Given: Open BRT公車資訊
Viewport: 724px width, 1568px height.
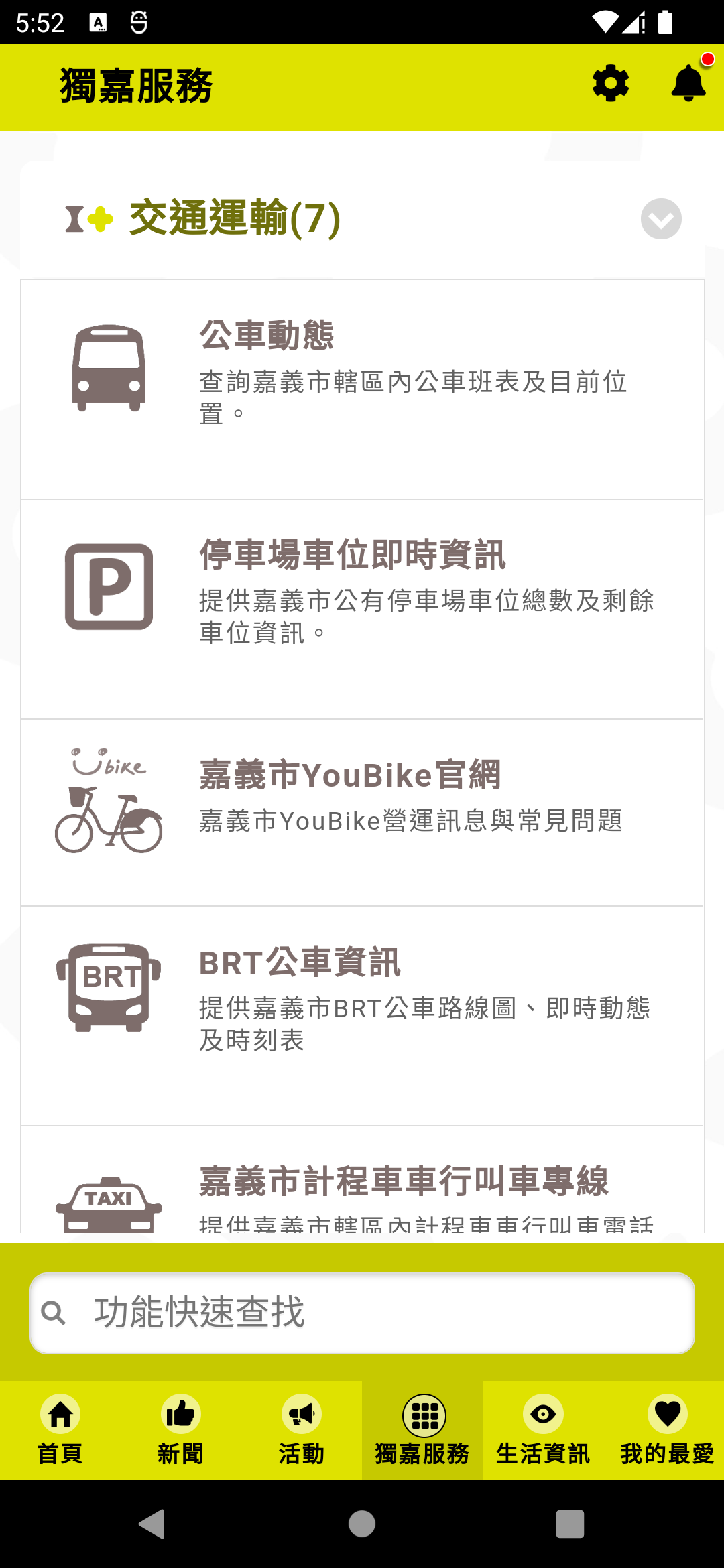Looking at the screenshot, I should click(363, 1016).
